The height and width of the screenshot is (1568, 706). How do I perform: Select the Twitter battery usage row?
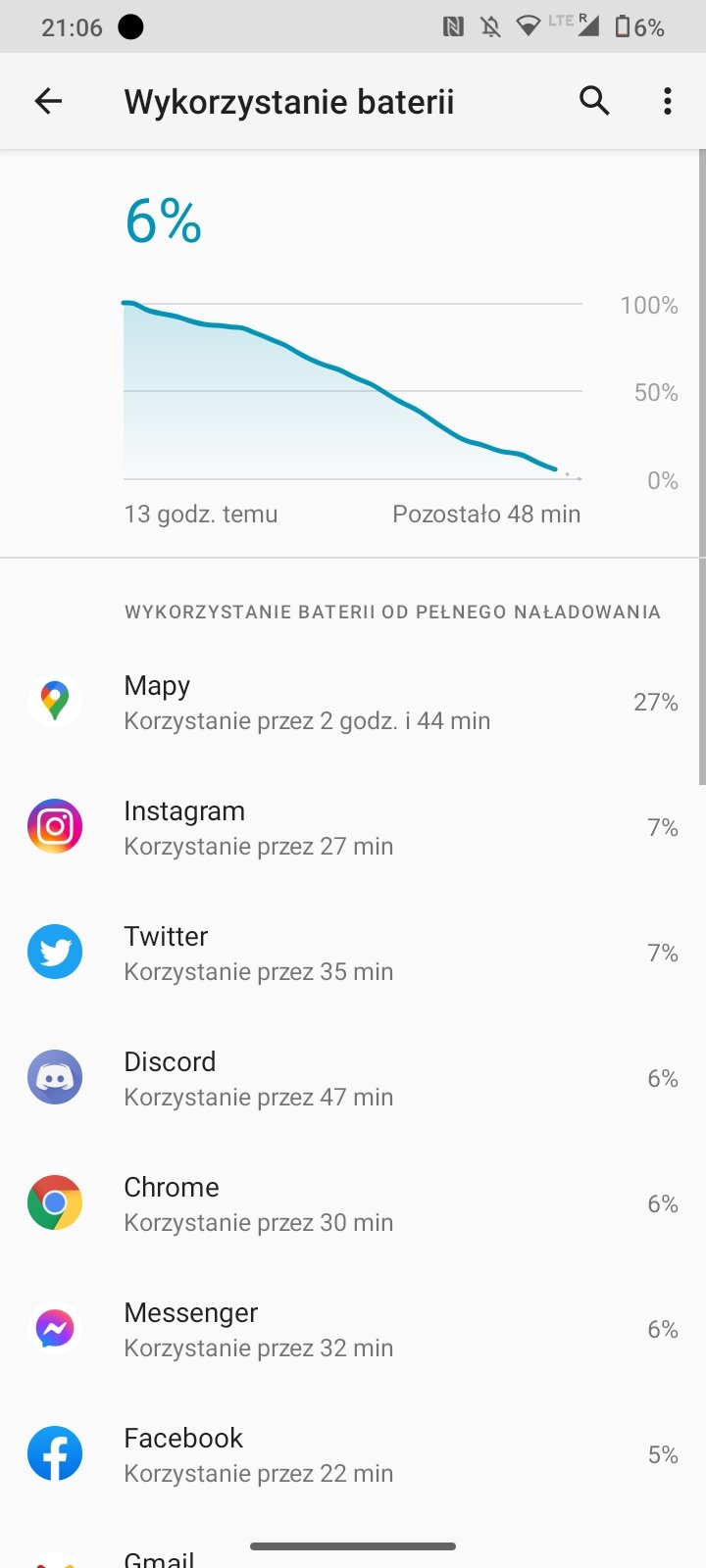[353, 954]
